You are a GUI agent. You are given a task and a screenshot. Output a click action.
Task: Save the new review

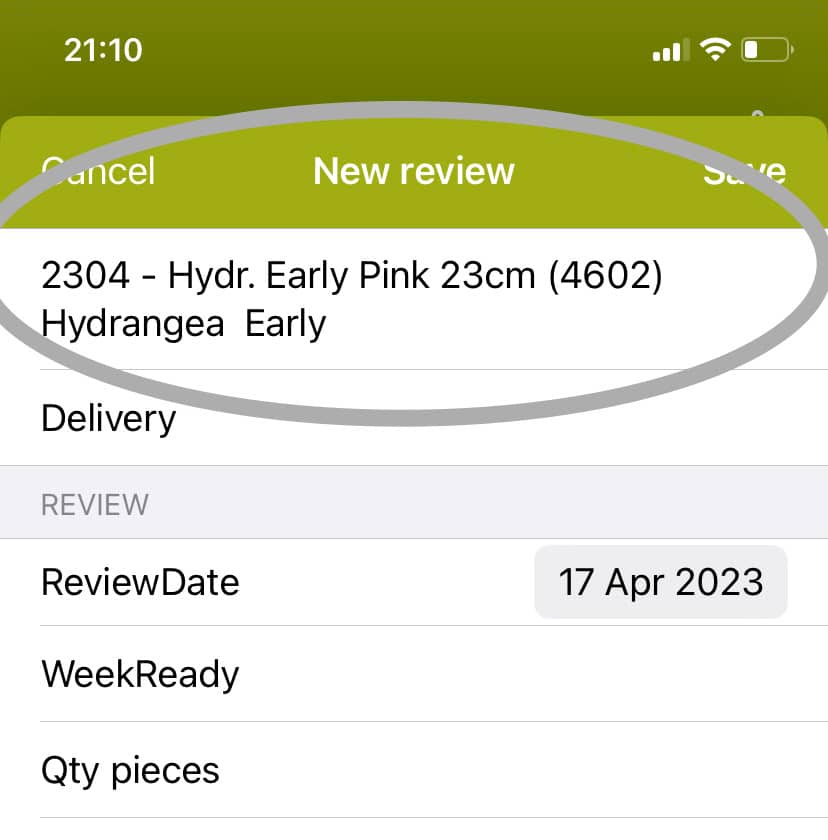coord(744,171)
